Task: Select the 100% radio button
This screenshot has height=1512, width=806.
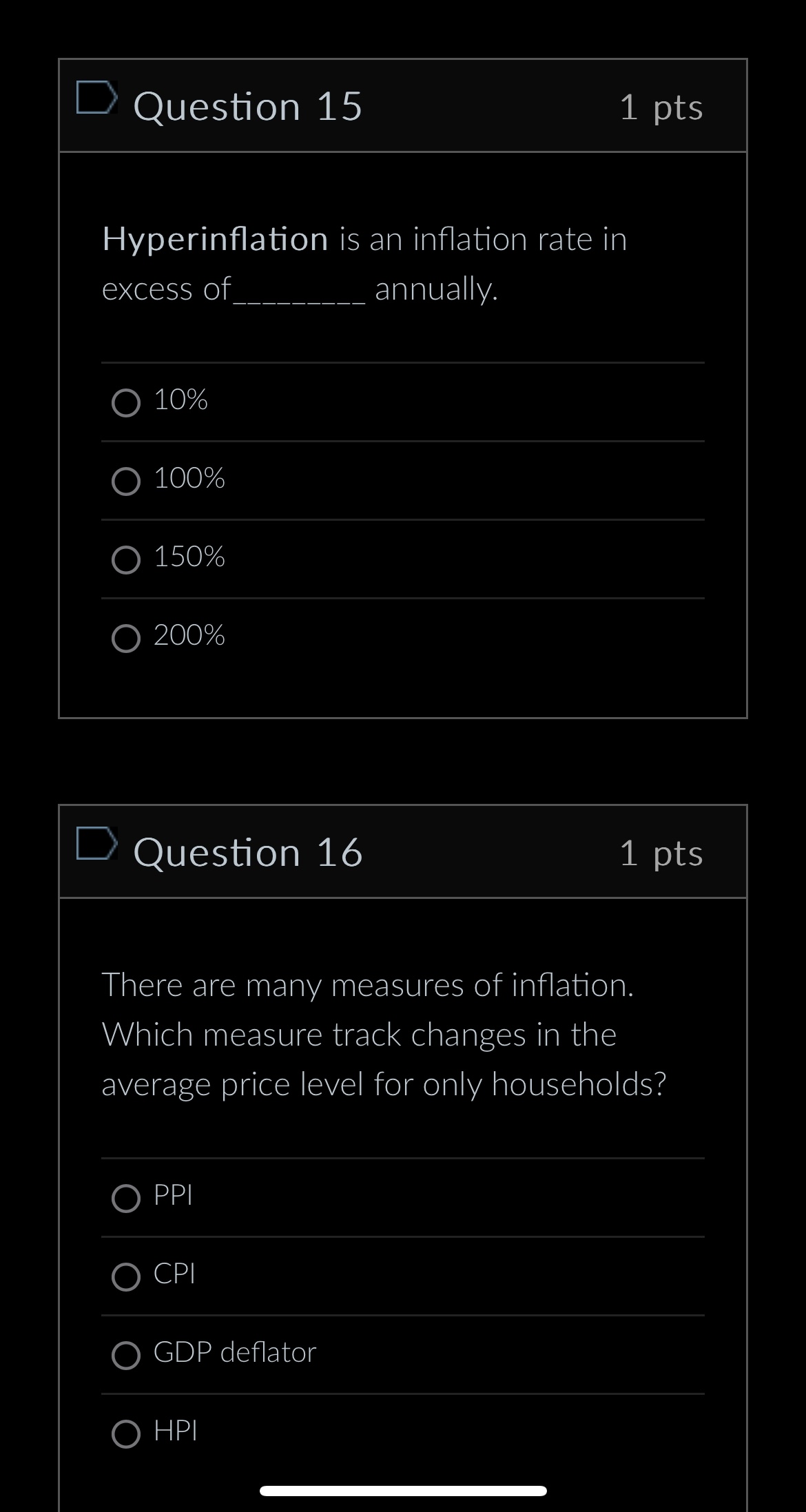Action: (x=126, y=482)
